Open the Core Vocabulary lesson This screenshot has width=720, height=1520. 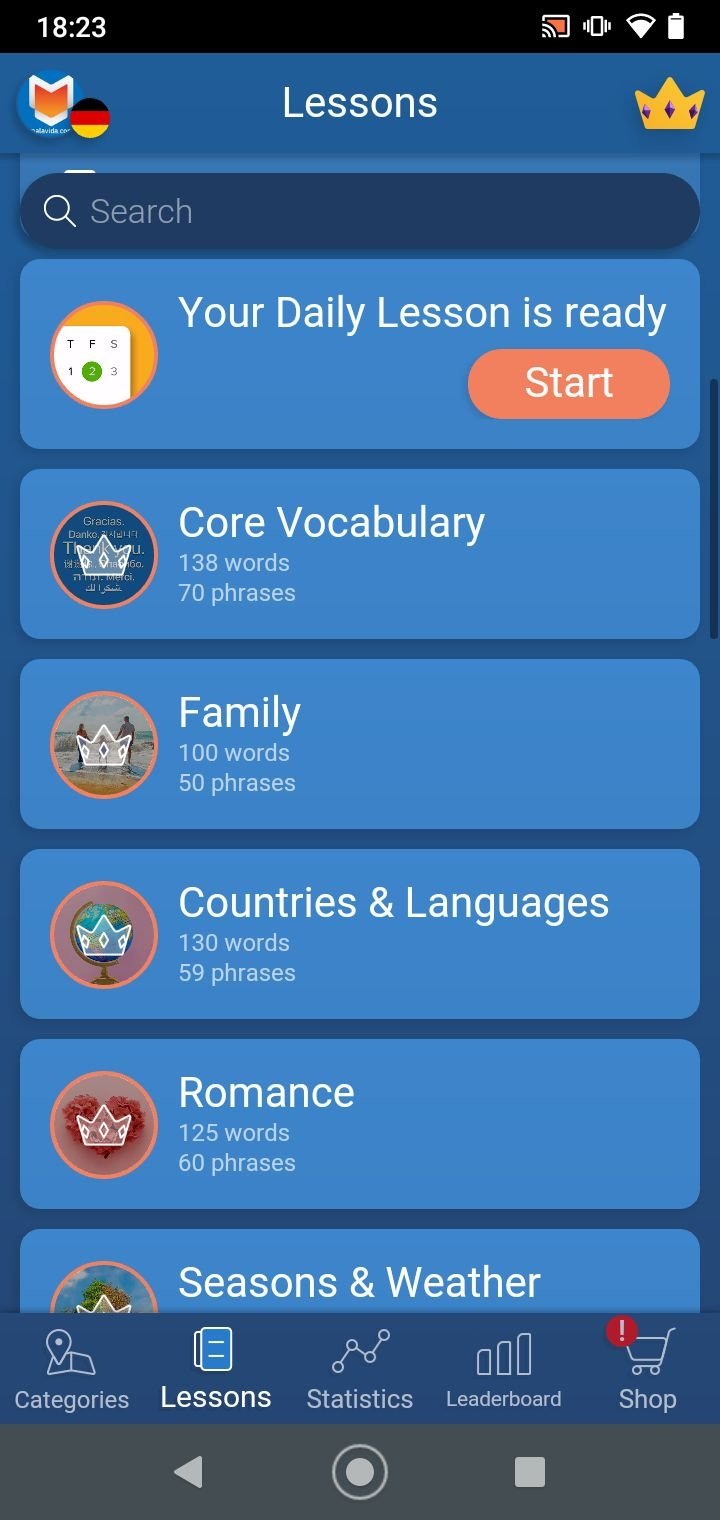tap(360, 553)
